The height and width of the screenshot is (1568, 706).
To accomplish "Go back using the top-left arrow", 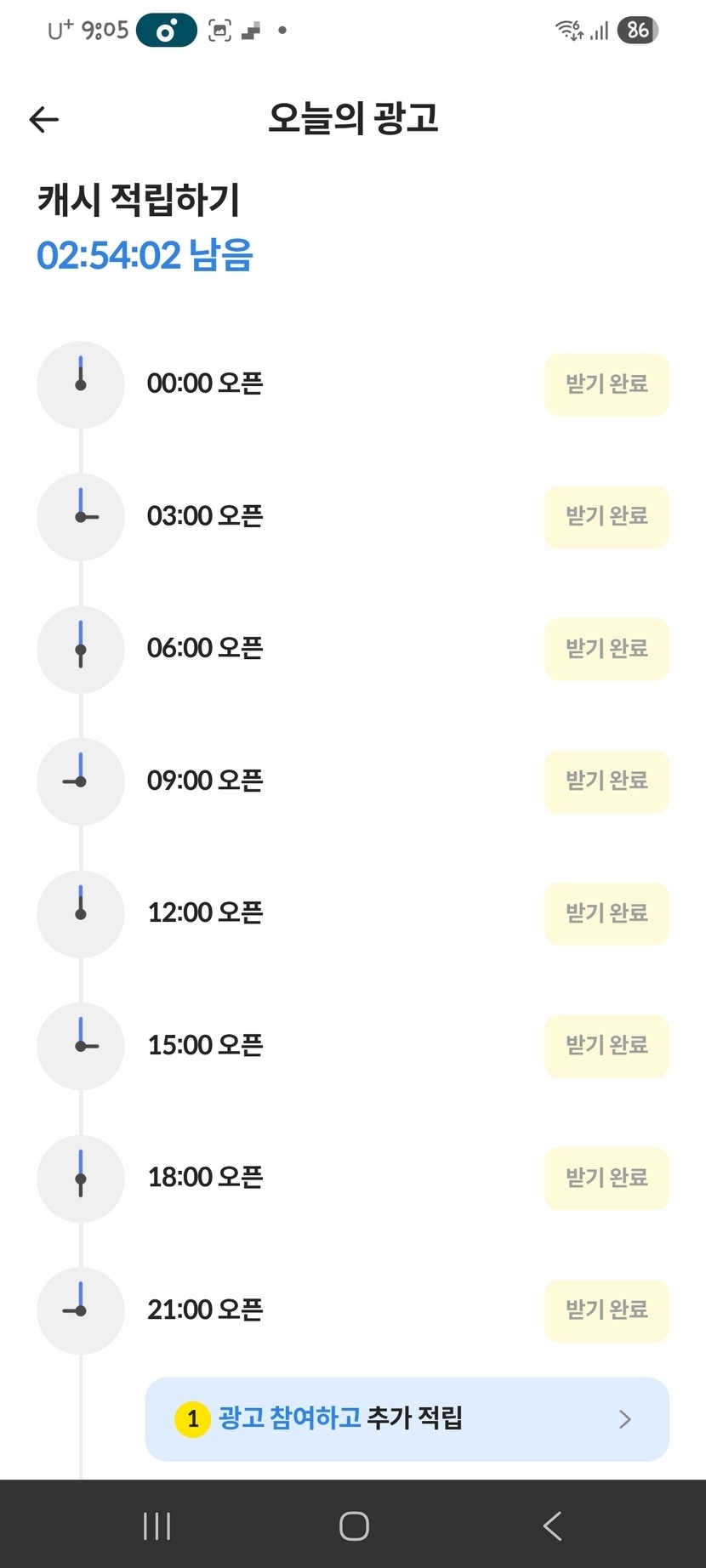I will [44, 120].
